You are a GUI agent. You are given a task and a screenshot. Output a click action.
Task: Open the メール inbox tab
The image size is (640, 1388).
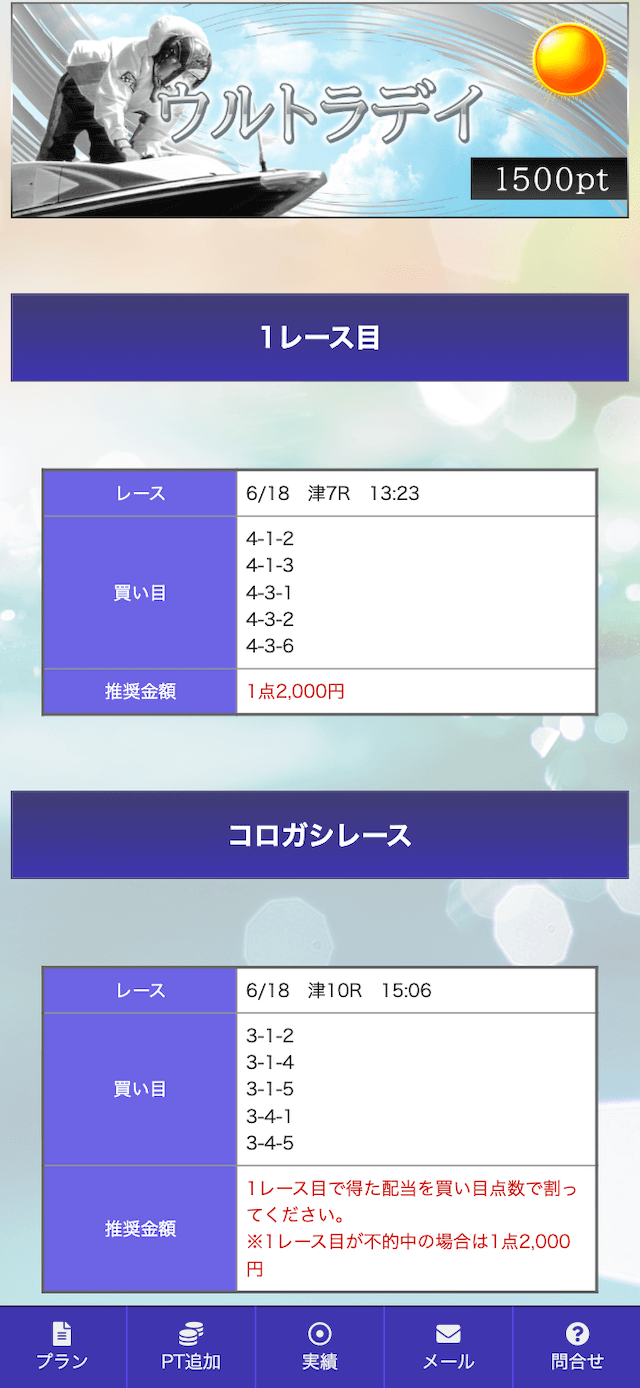point(448,1347)
